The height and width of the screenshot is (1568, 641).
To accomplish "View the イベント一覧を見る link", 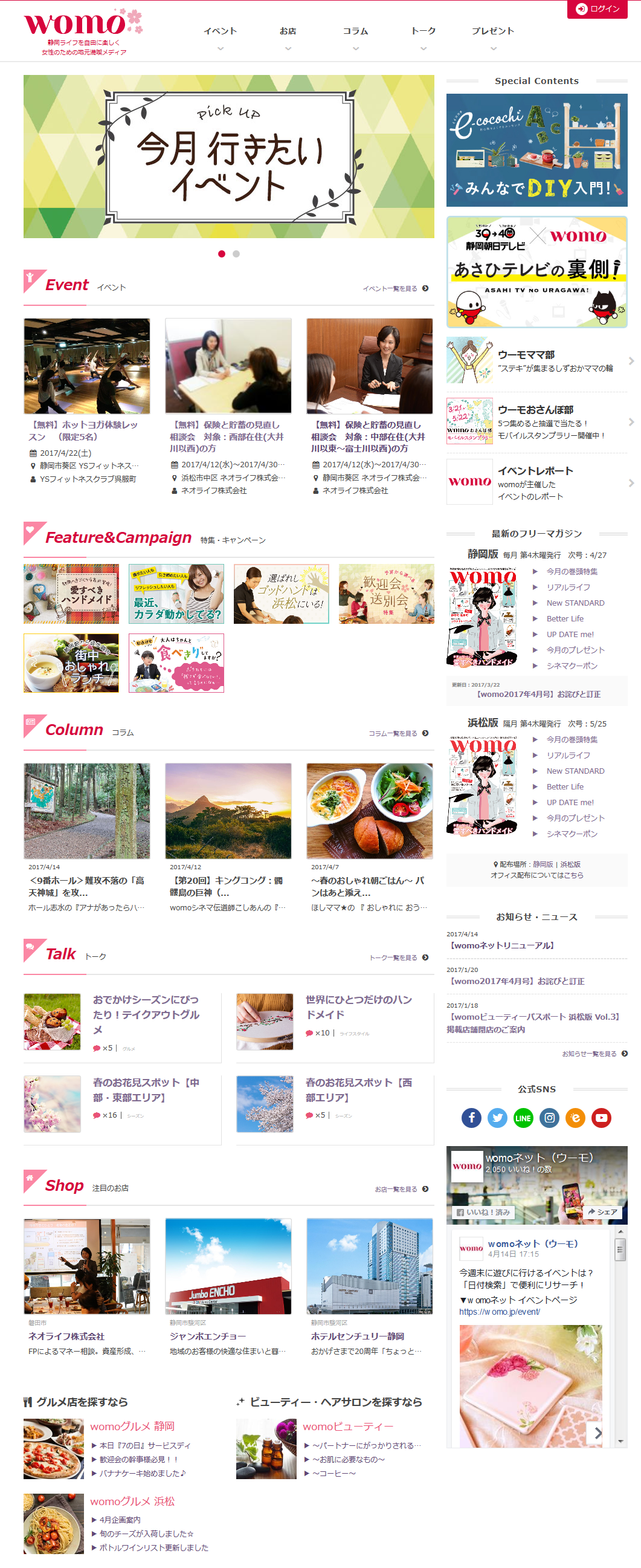I will (x=395, y=288).
